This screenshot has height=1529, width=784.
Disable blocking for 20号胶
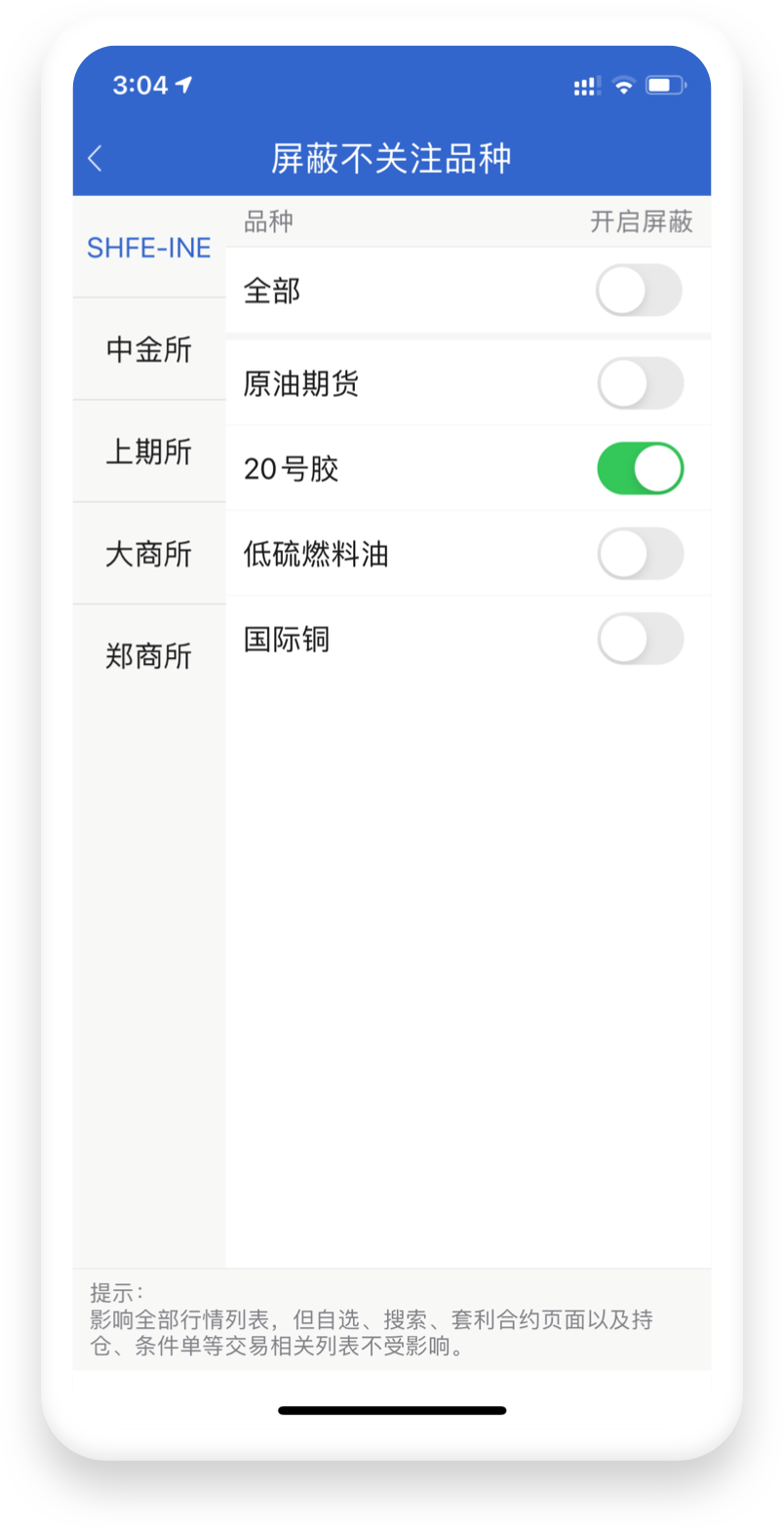click(640, 468)
